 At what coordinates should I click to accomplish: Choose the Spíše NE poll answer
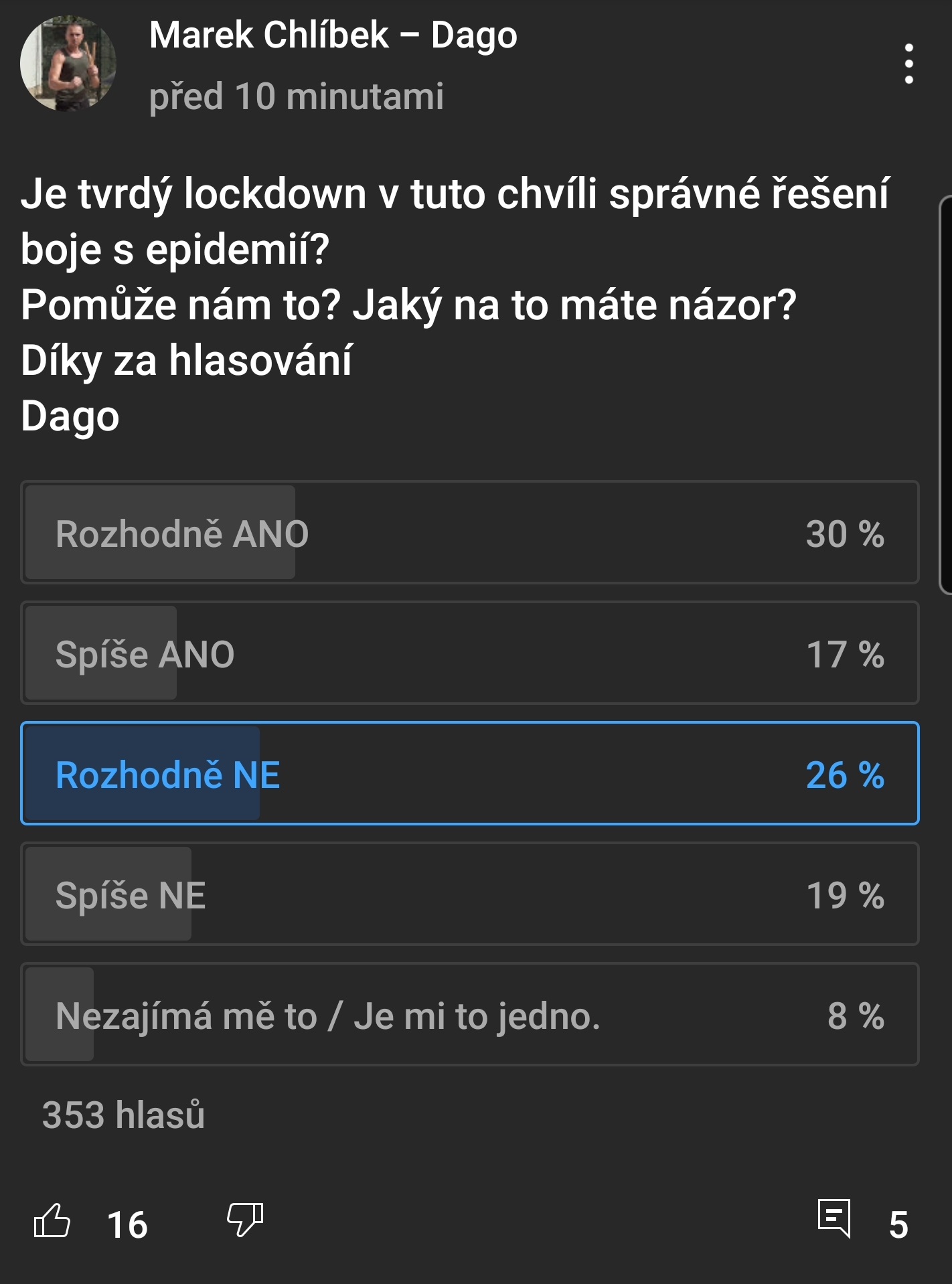(469, 894)
